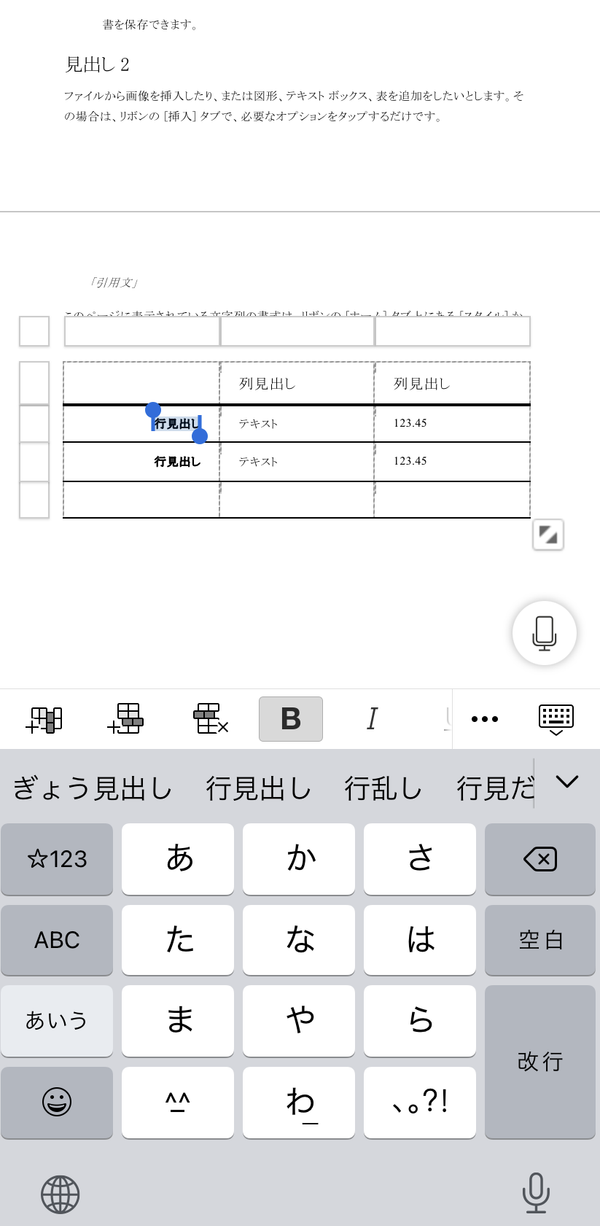Tap the backspace key
The image size is (600, 1226).
(540, 859)
